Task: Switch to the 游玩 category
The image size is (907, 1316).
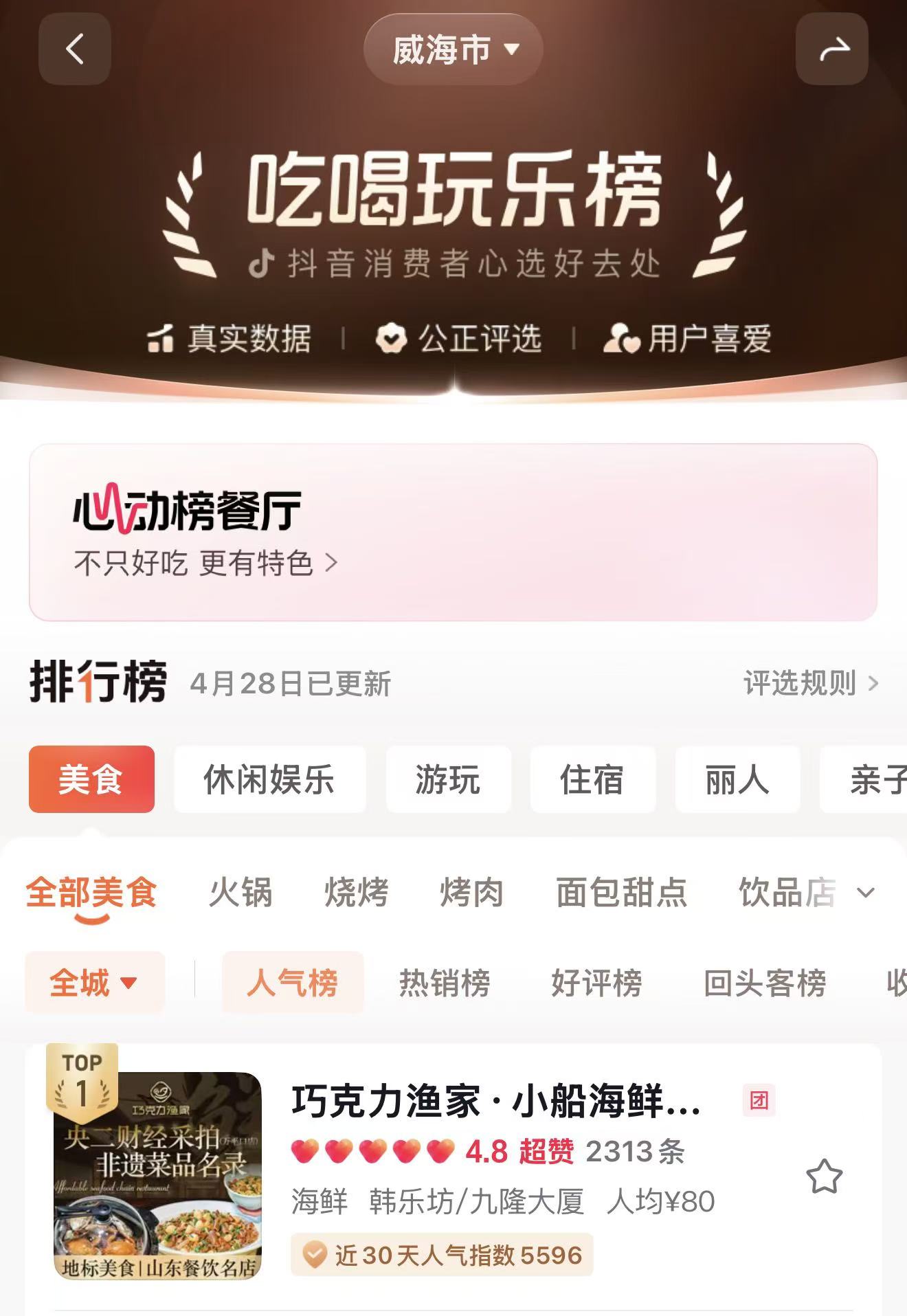Action: [x=448, y=779]
